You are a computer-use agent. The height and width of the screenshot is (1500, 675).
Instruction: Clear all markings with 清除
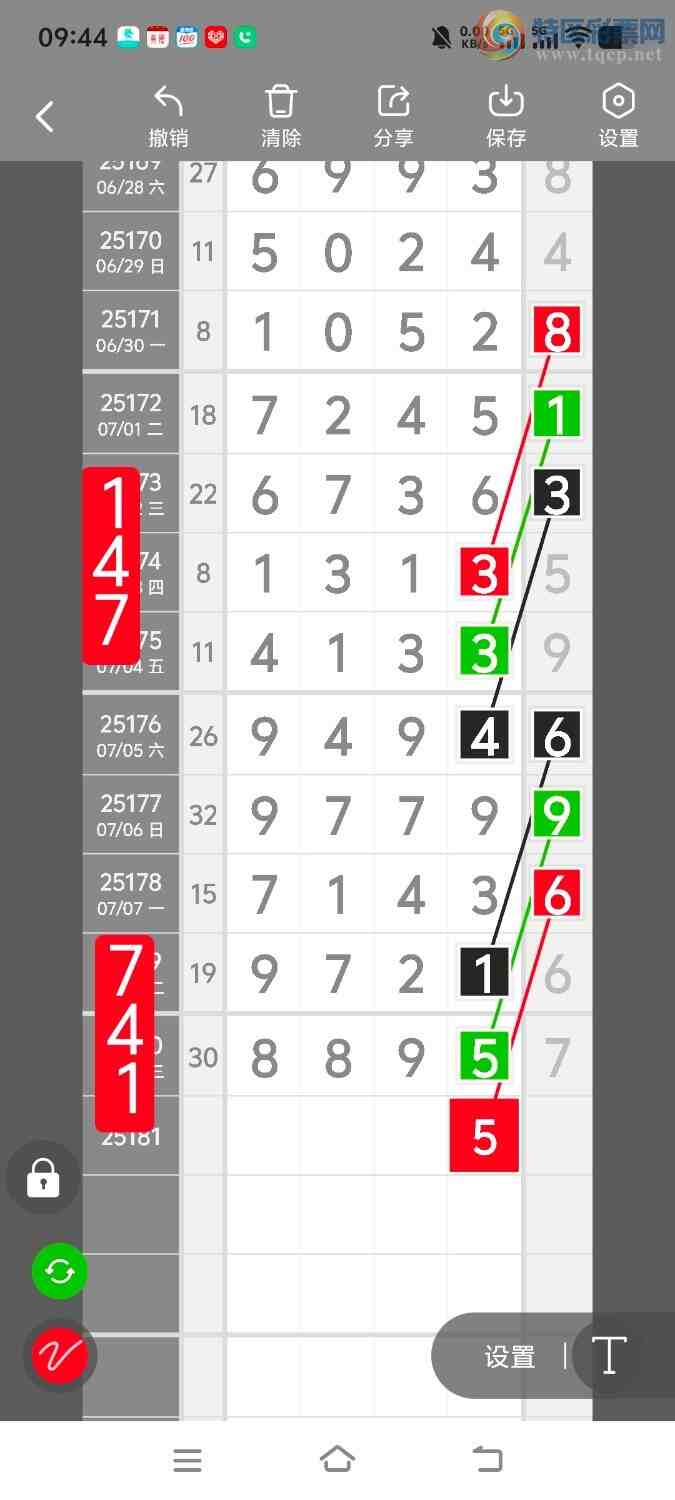(x=281, y=117)
